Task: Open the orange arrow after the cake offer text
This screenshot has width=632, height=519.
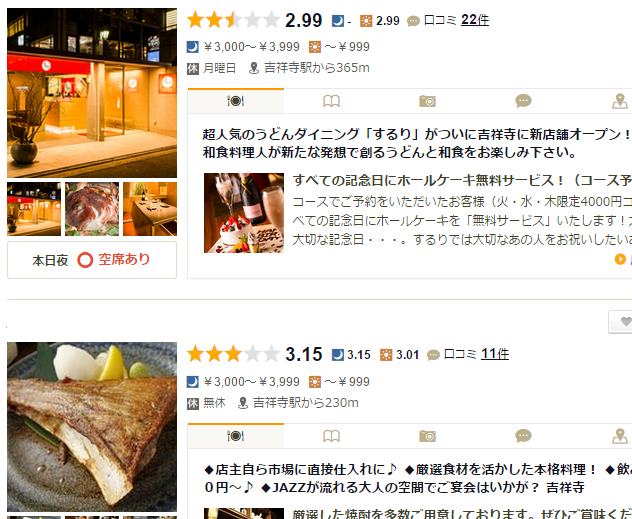Action: [621, 259]
